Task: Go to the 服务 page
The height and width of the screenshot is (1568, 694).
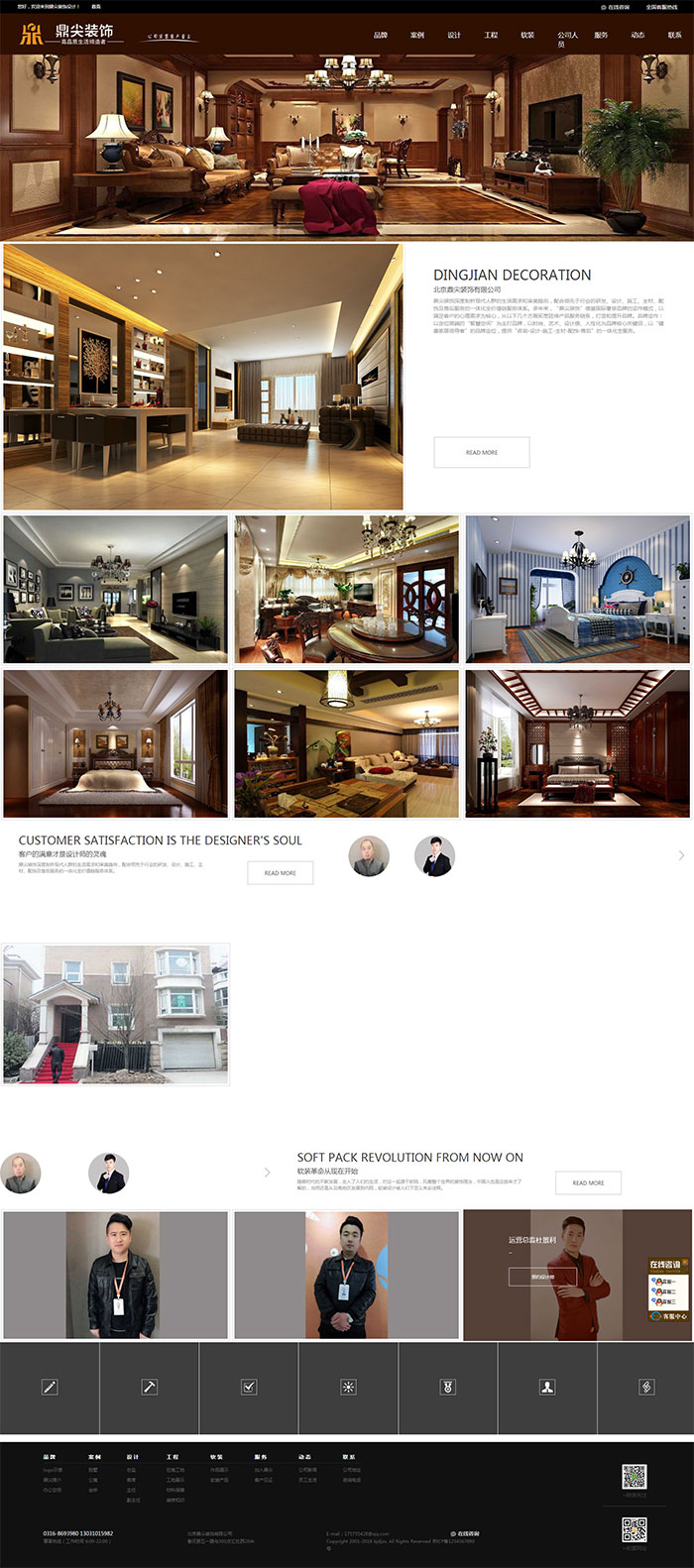Action: pyautogui.click(x=601, y=35)
